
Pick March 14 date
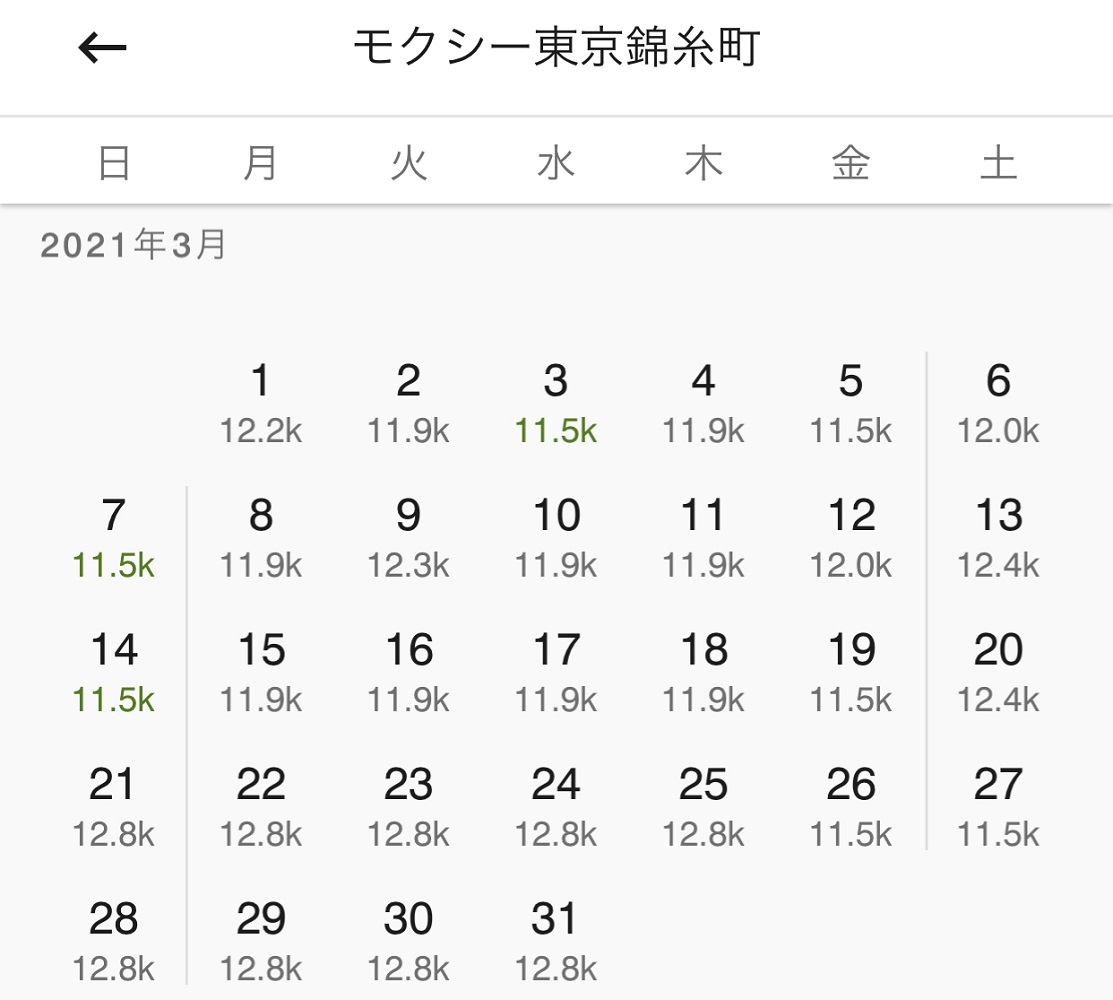[113, 672]
